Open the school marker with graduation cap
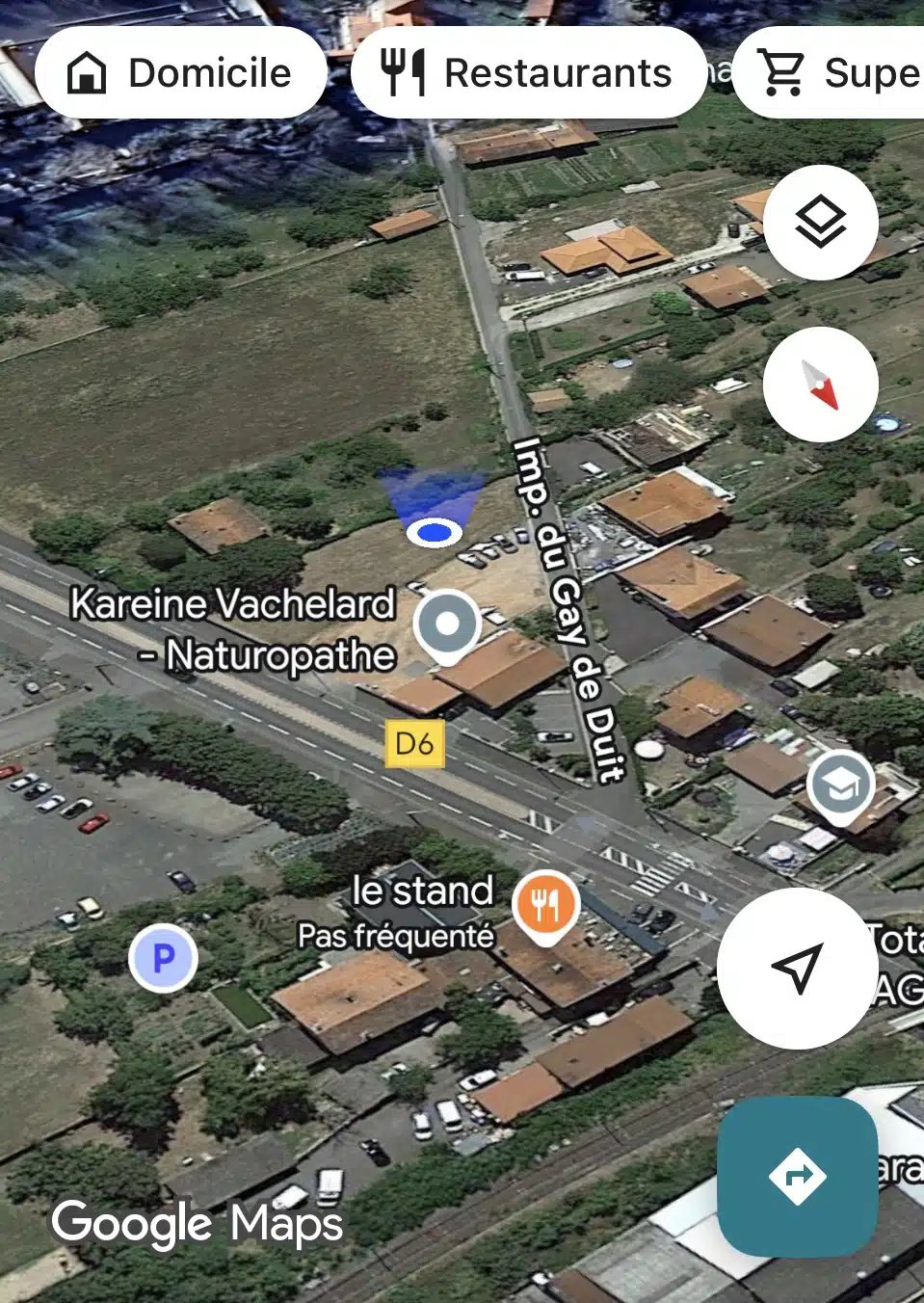This screenshot has height=1303, width=924. coord(840,786)
